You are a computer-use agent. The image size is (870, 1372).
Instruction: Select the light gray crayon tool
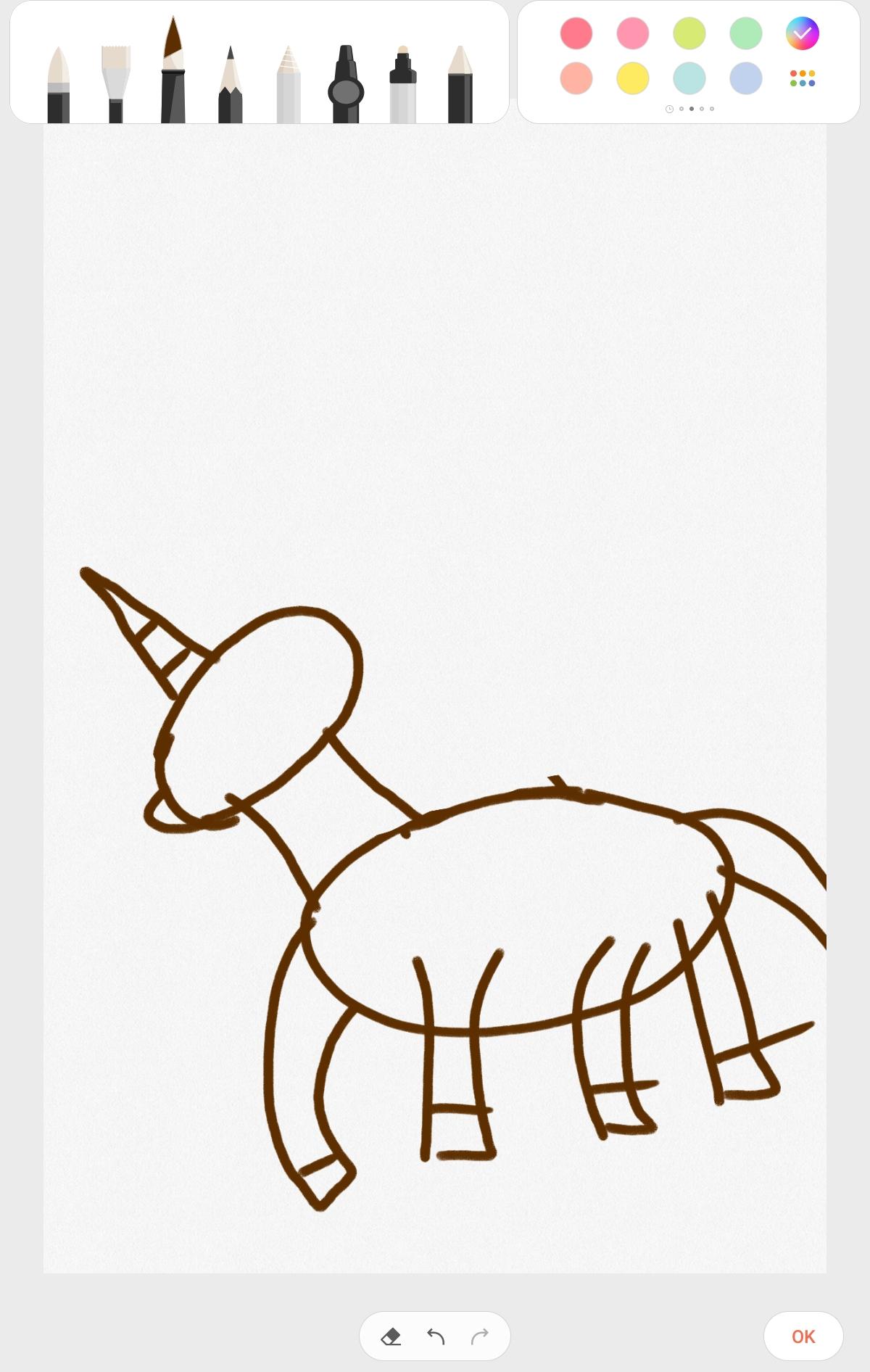point(289,86)
